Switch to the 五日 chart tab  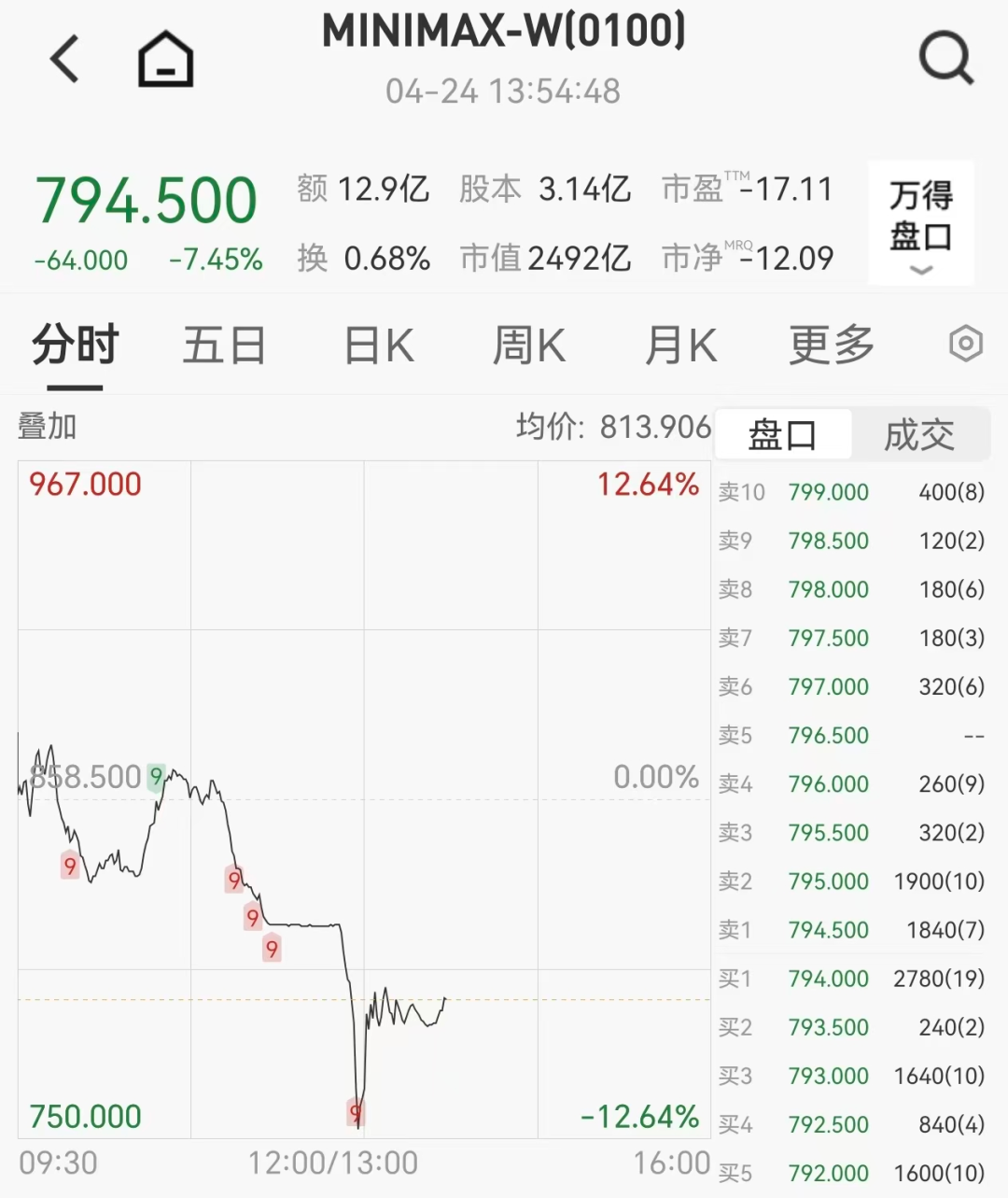coord(224,345)
